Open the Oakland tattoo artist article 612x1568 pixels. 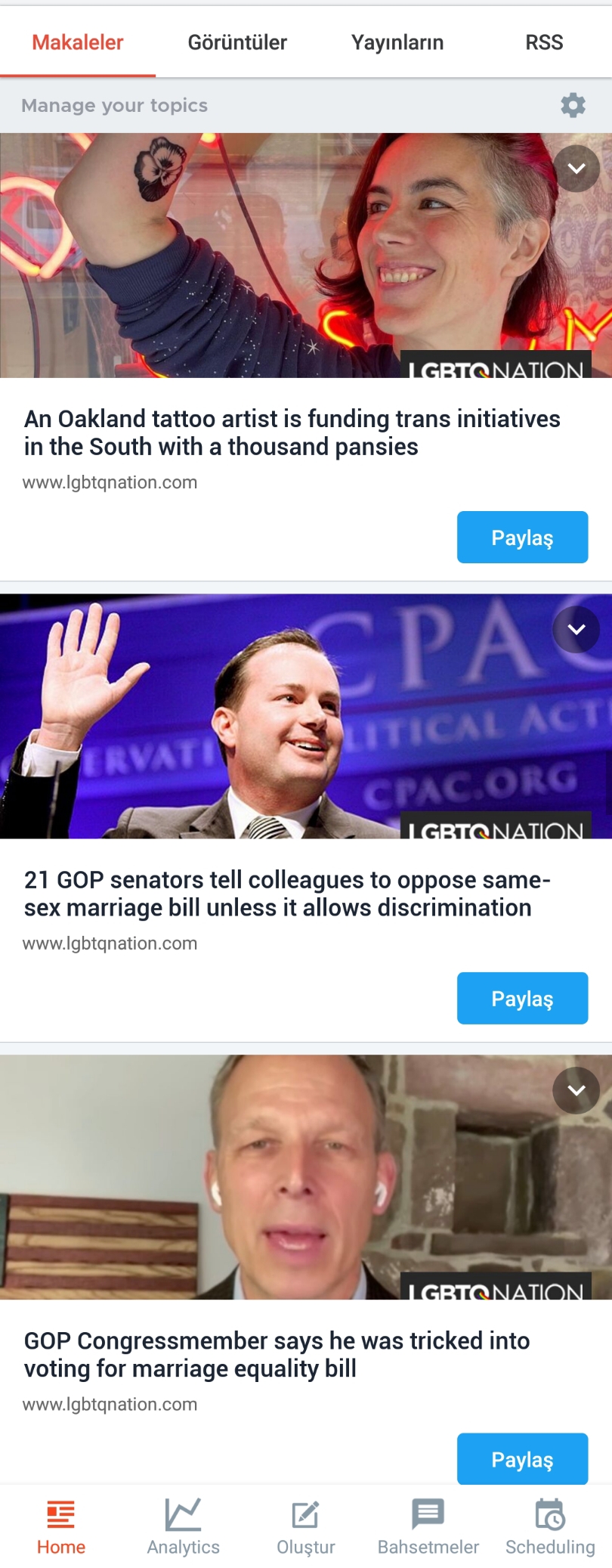click(x=292, y=432)
